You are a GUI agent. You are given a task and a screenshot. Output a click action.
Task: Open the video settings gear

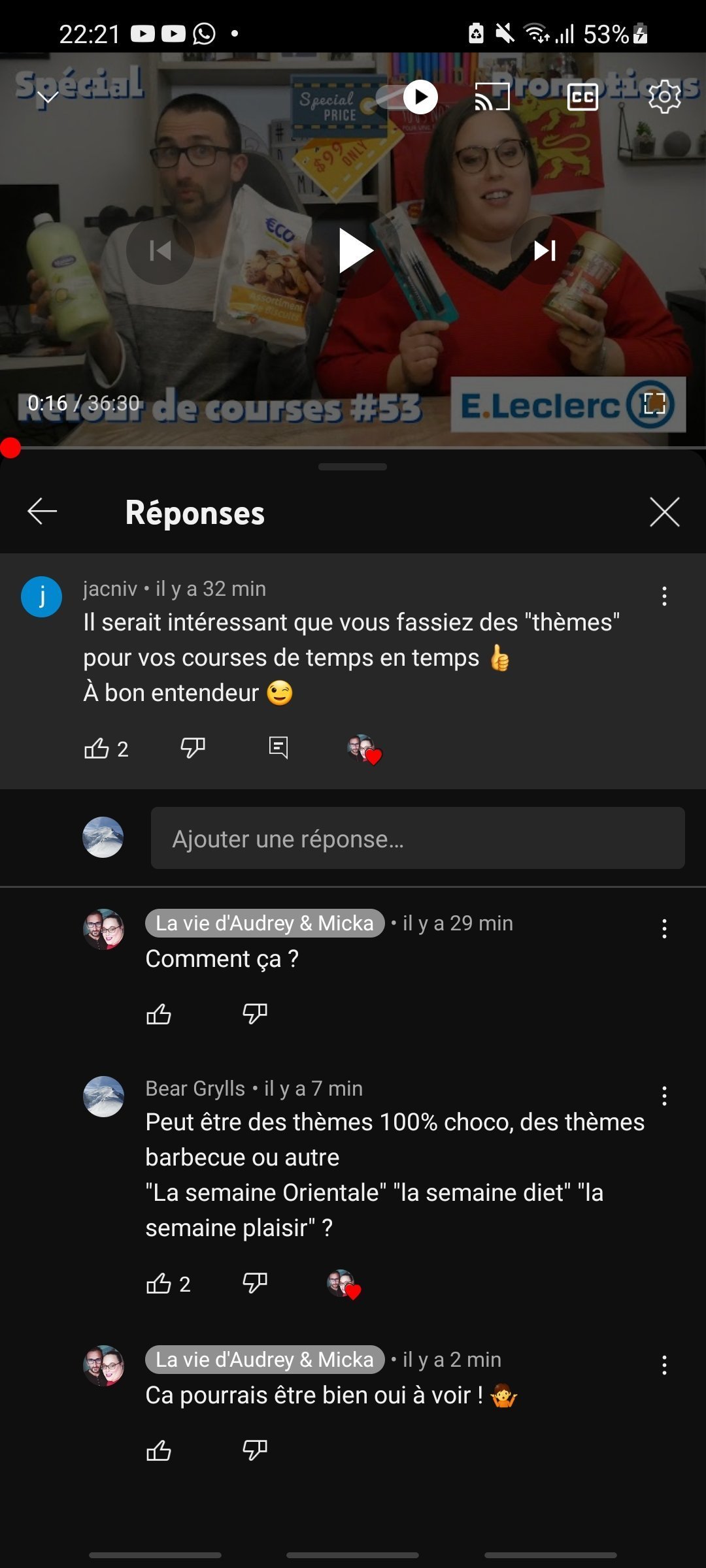pos(664,97)
